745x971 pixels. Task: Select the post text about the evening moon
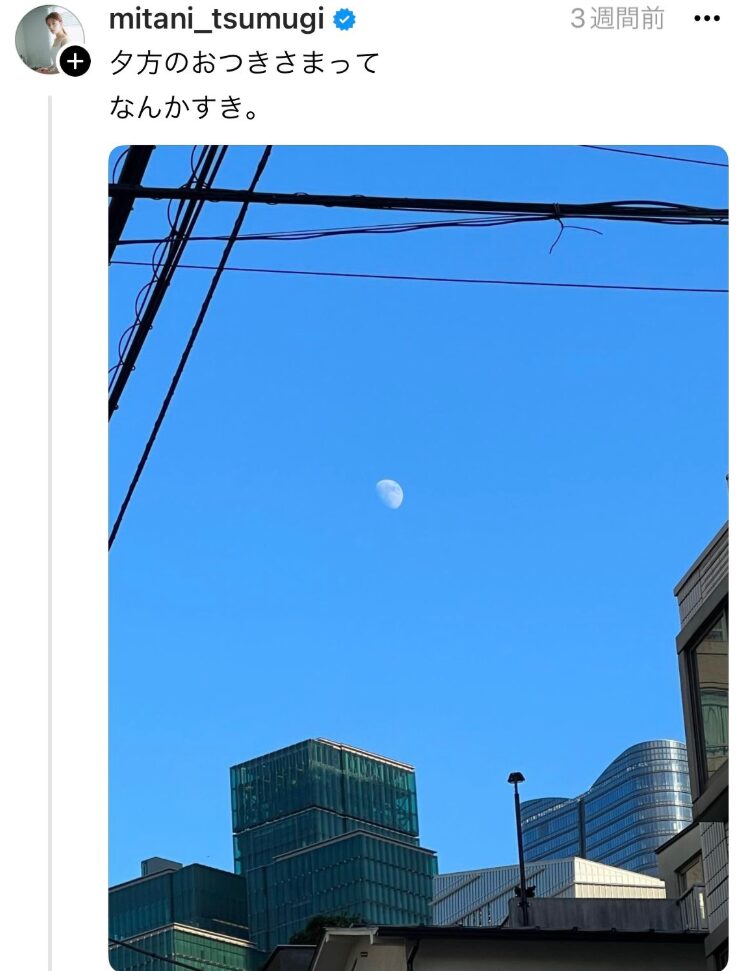[240, 85]
